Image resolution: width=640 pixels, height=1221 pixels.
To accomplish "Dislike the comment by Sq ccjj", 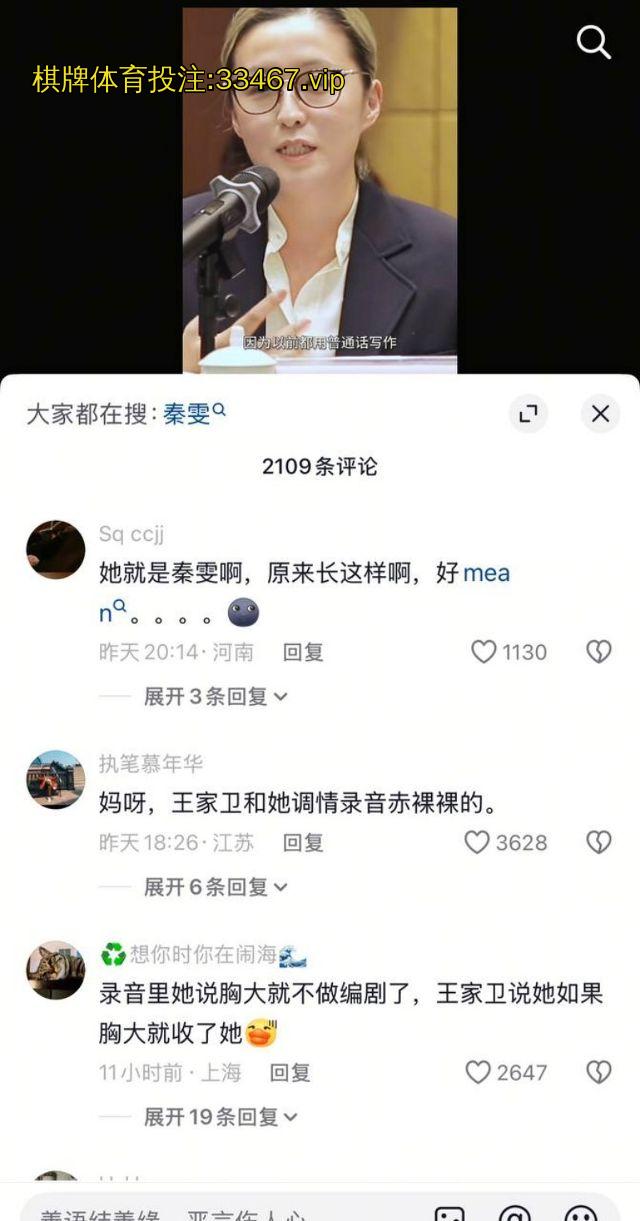I will pos(598,652).
